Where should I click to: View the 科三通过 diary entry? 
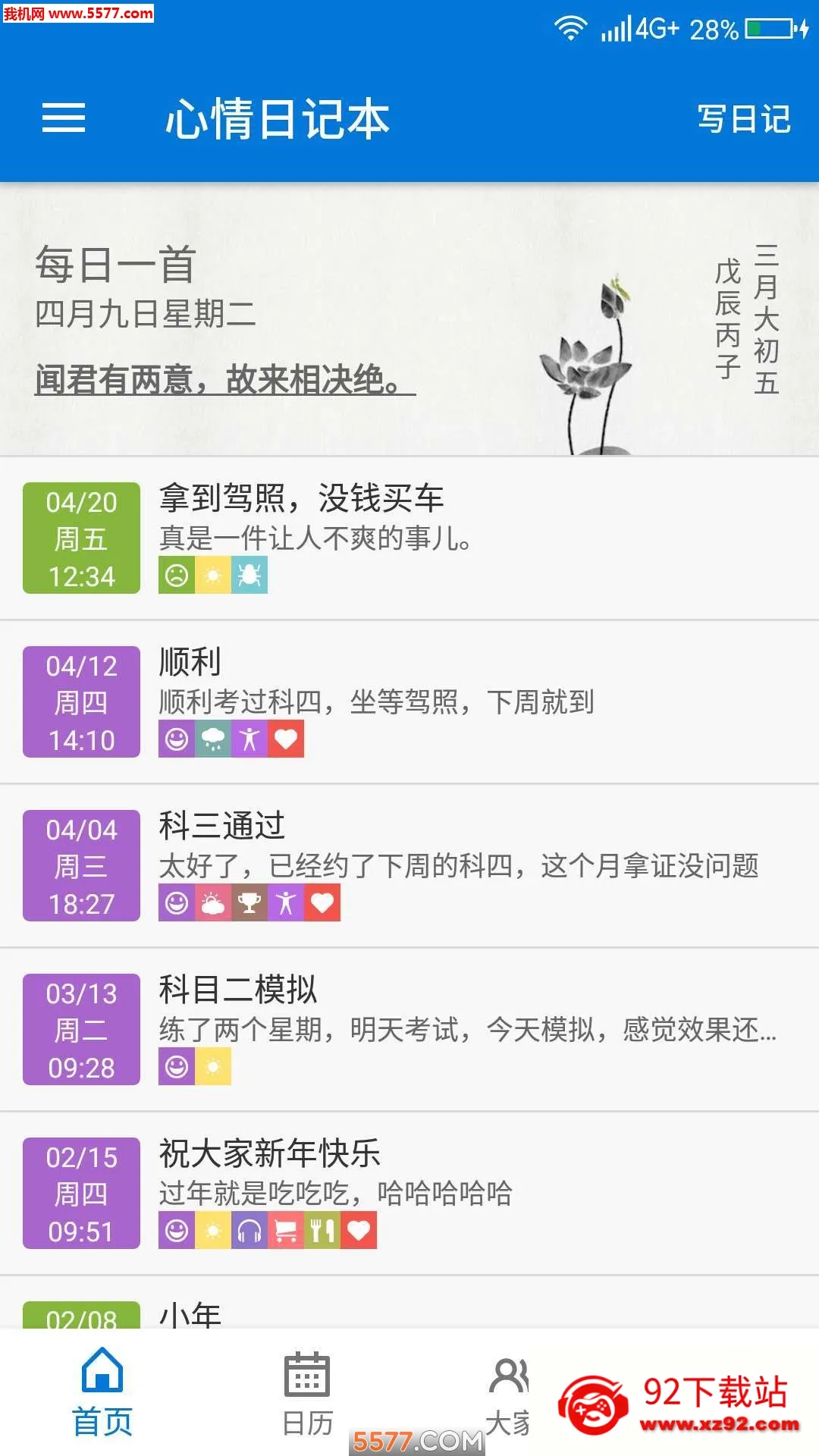coord(409,865)
